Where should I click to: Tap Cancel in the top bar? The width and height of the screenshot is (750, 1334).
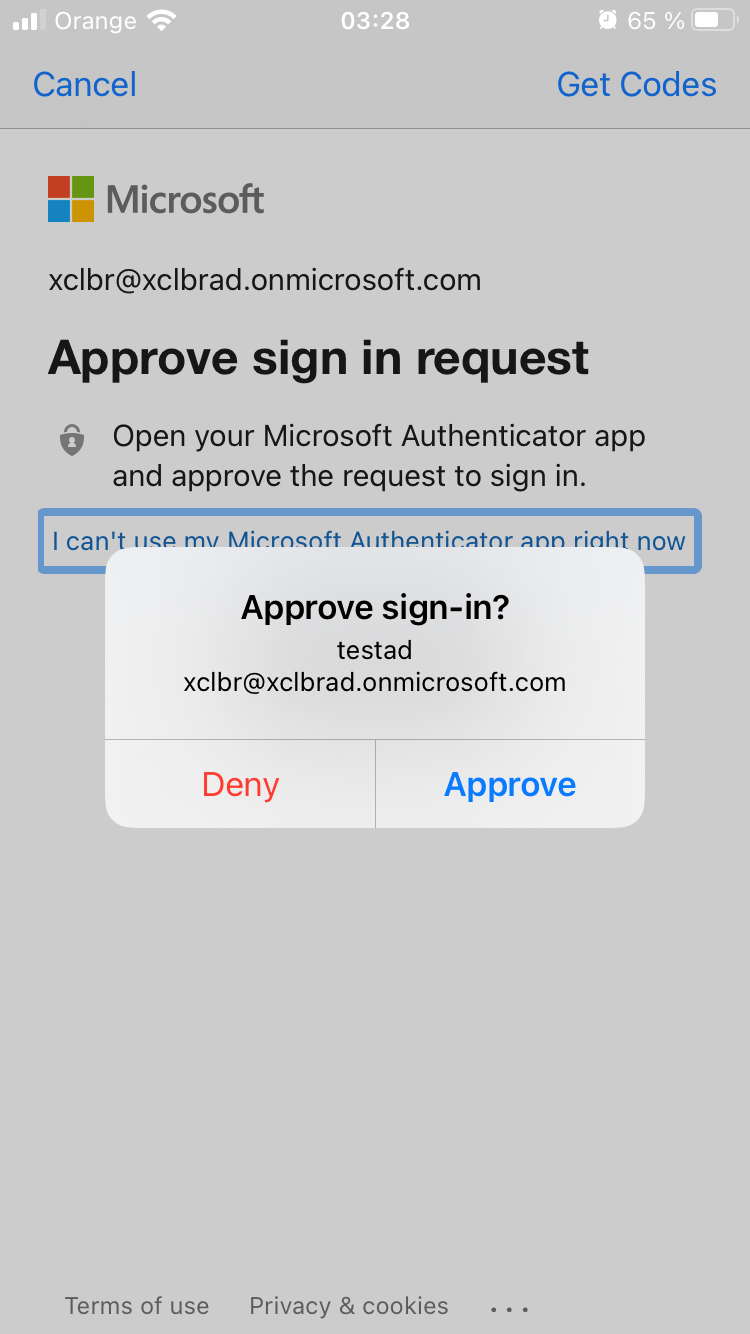pyautogui.click(x=85, y=85)
